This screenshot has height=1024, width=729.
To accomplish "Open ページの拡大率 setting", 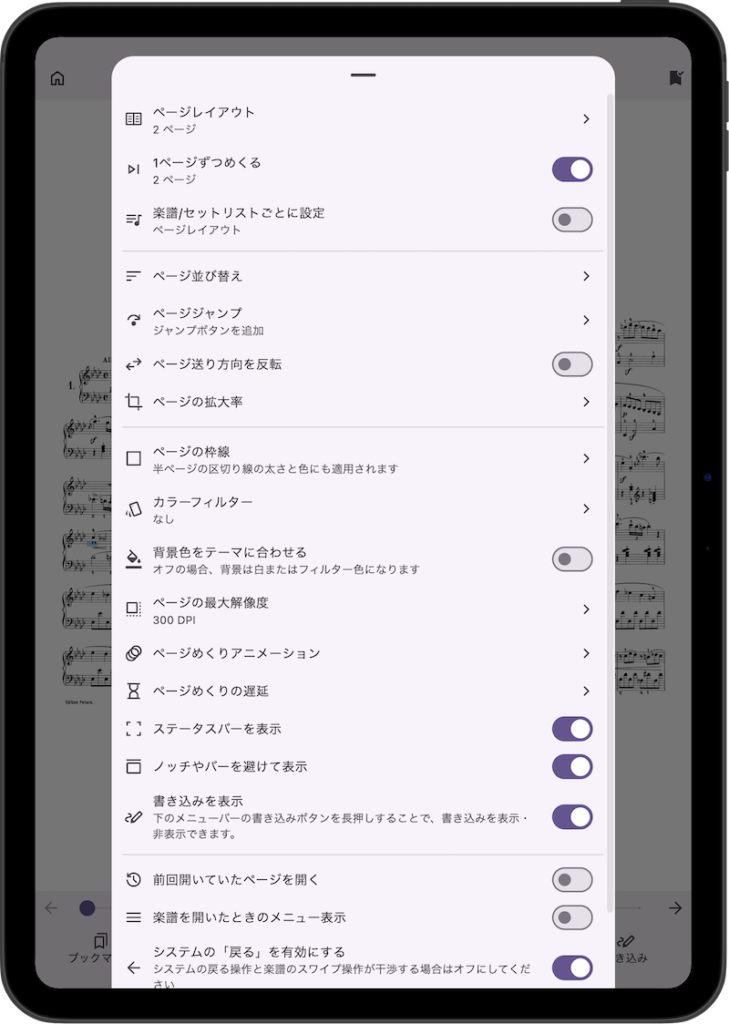I will (362, 402).
